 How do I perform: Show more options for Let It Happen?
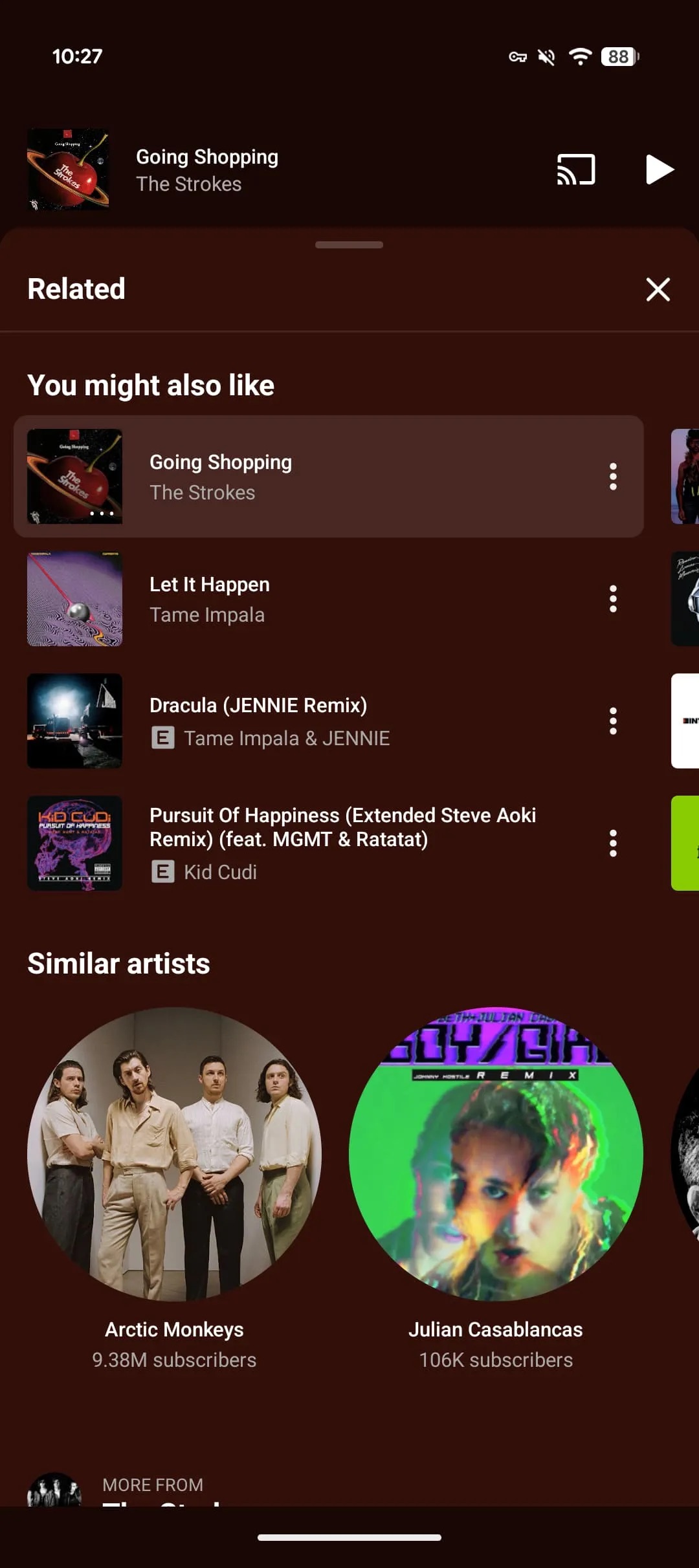pos(612,599)
